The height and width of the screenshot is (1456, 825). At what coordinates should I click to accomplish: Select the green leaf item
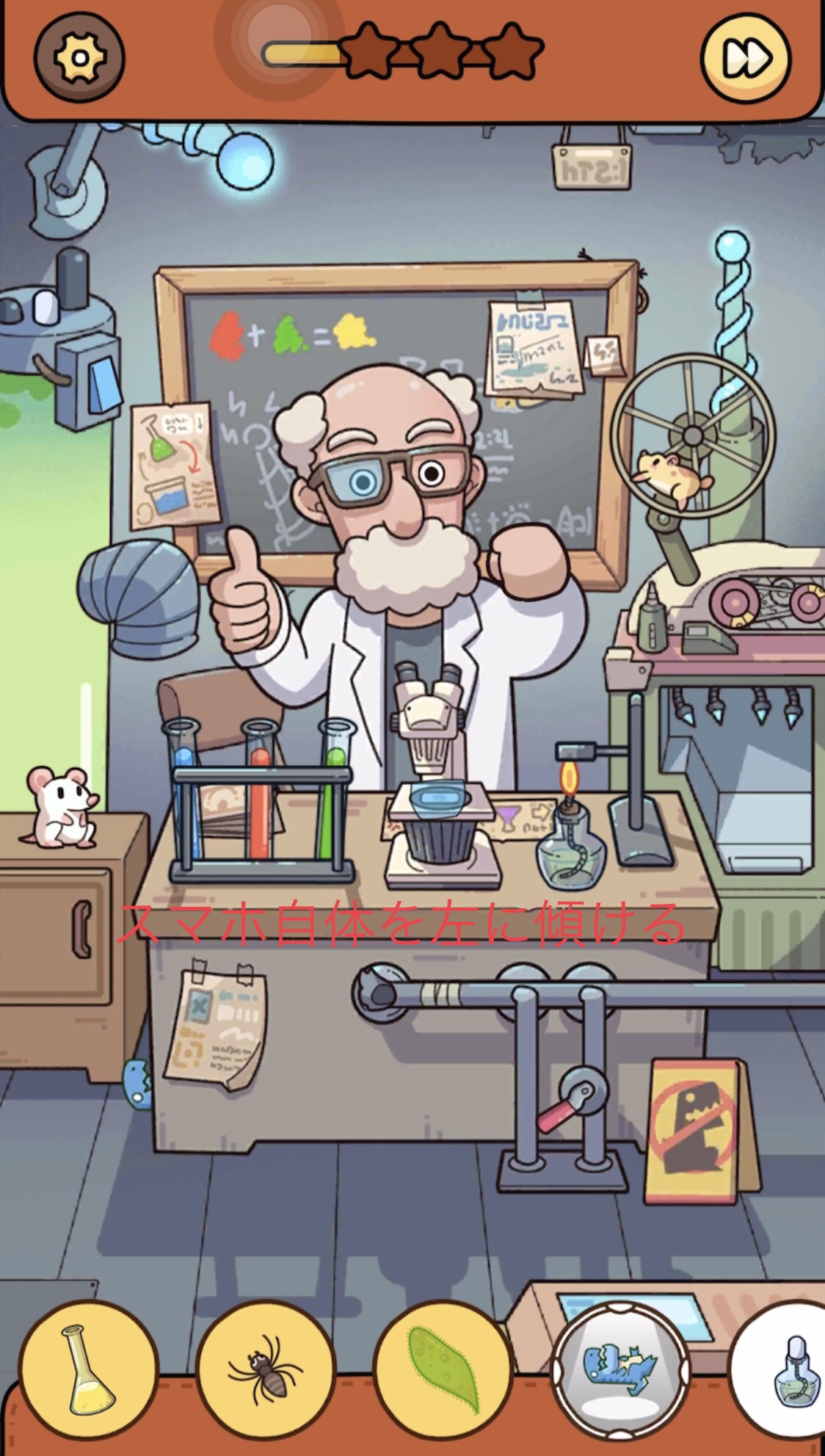[443, 1370]
